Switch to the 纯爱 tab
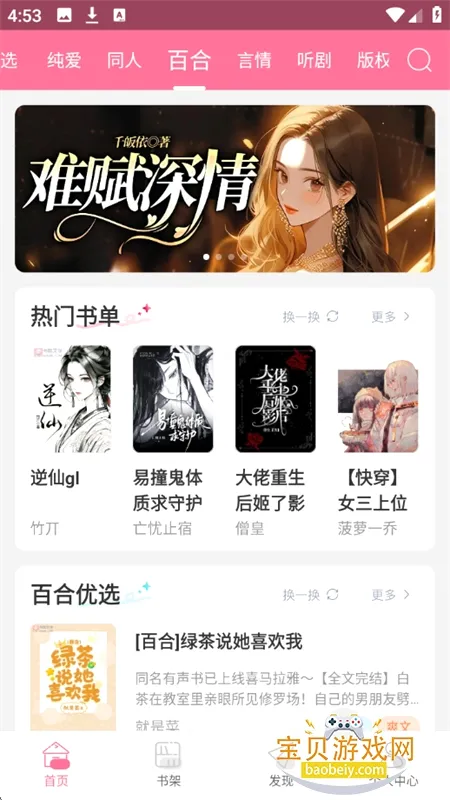This screenshot has height=800, width=450. point(64,61)
